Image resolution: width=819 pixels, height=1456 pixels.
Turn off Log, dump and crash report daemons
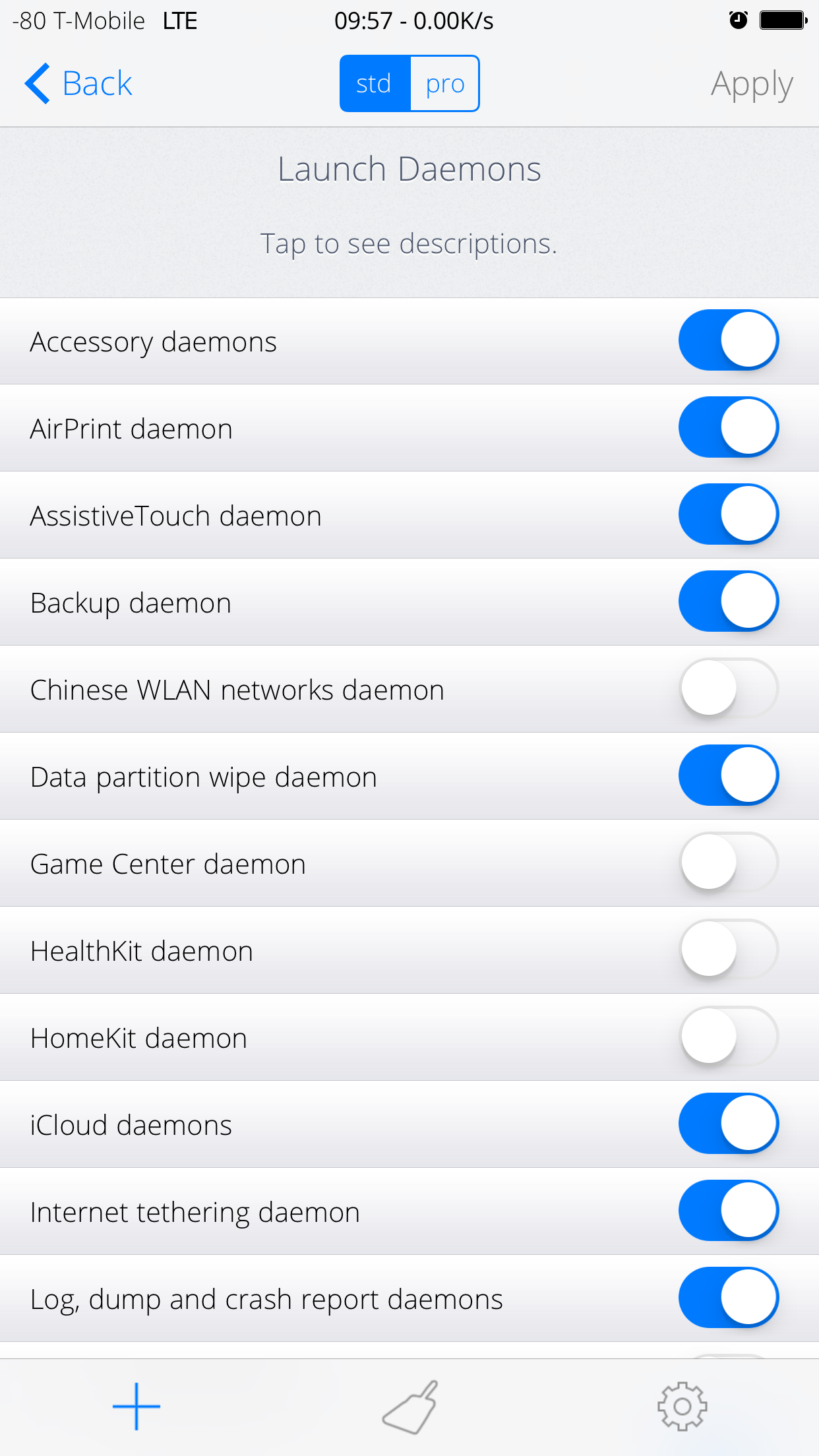pyautogui.click(x=729, y=1298)
